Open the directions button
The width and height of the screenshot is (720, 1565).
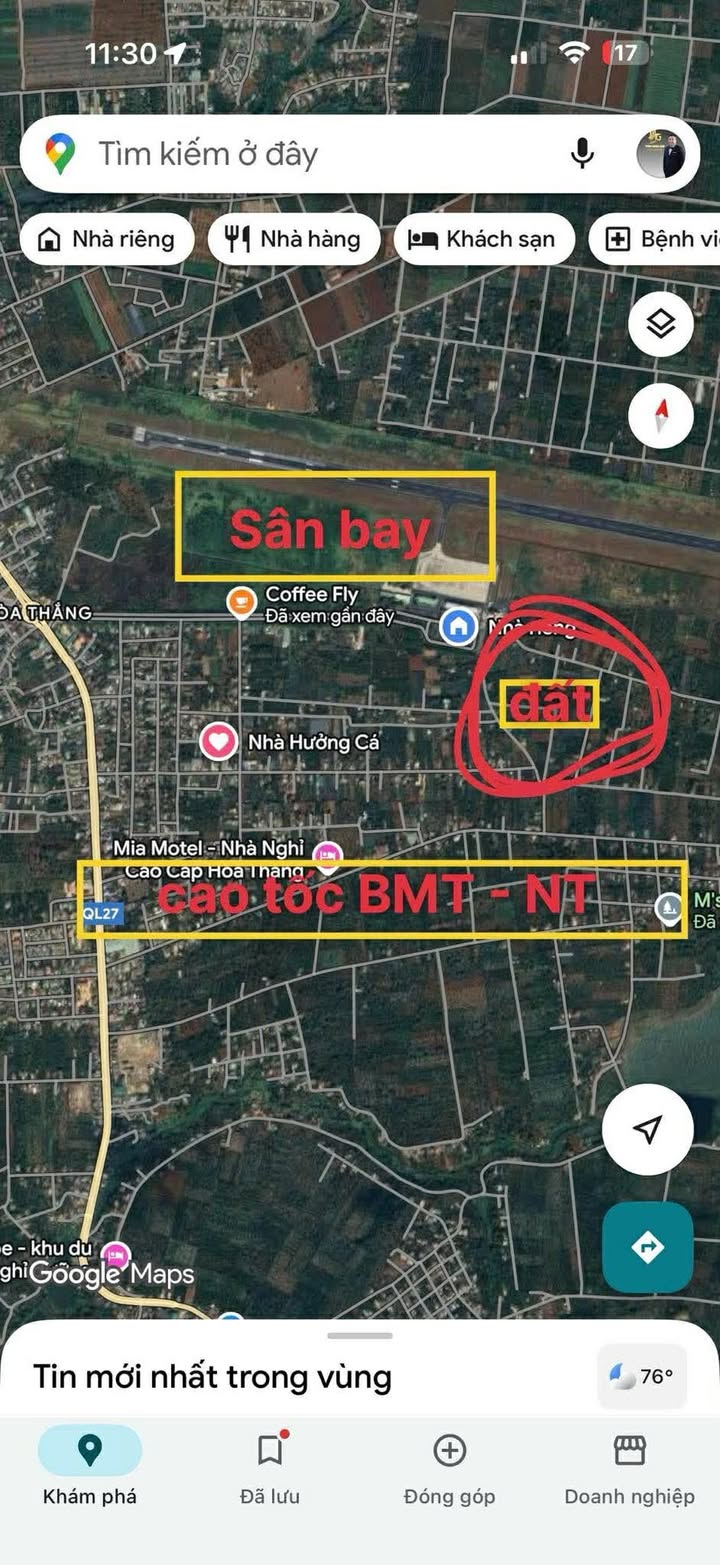click(x=648, y=1247)
